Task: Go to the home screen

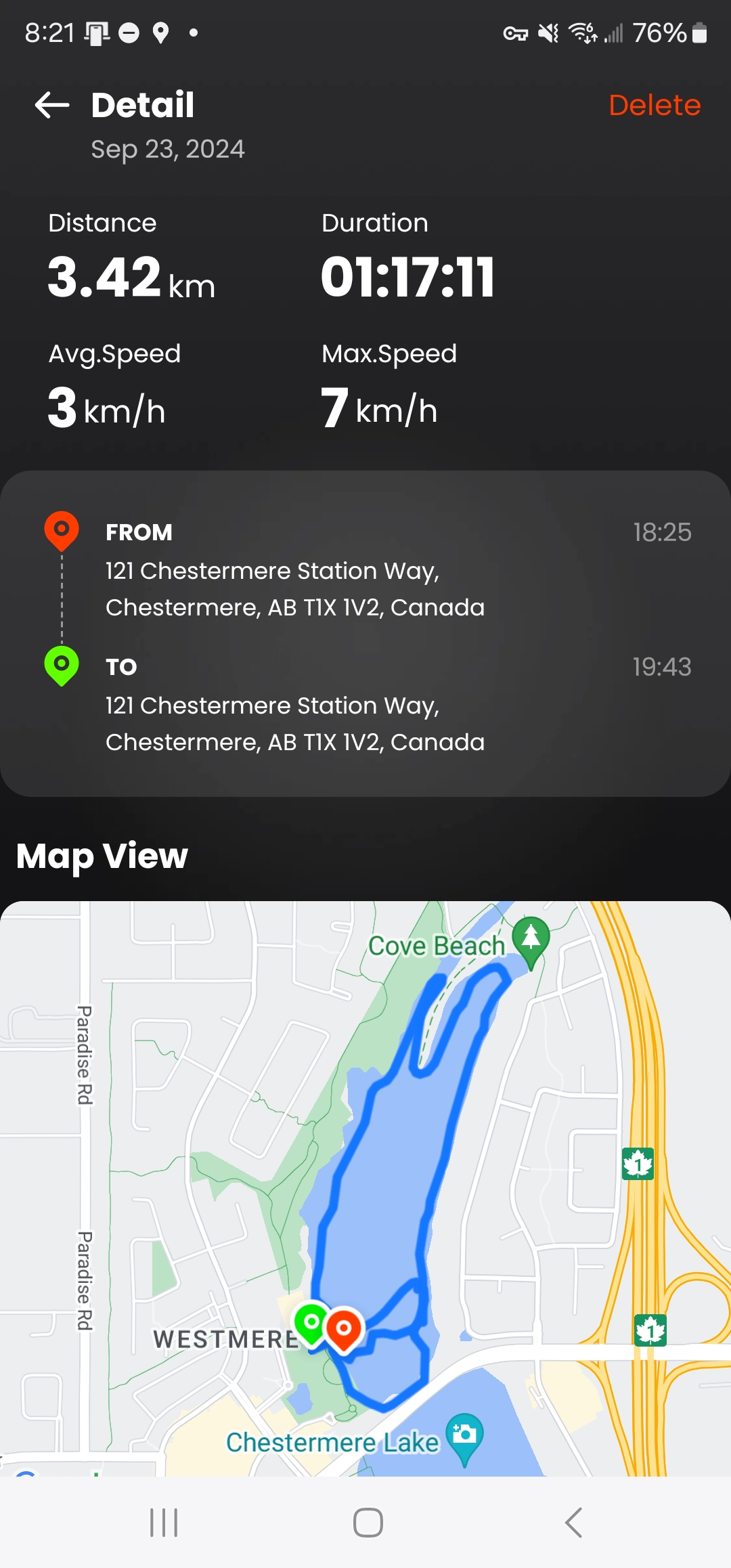Action: [x=368, y=1523]
